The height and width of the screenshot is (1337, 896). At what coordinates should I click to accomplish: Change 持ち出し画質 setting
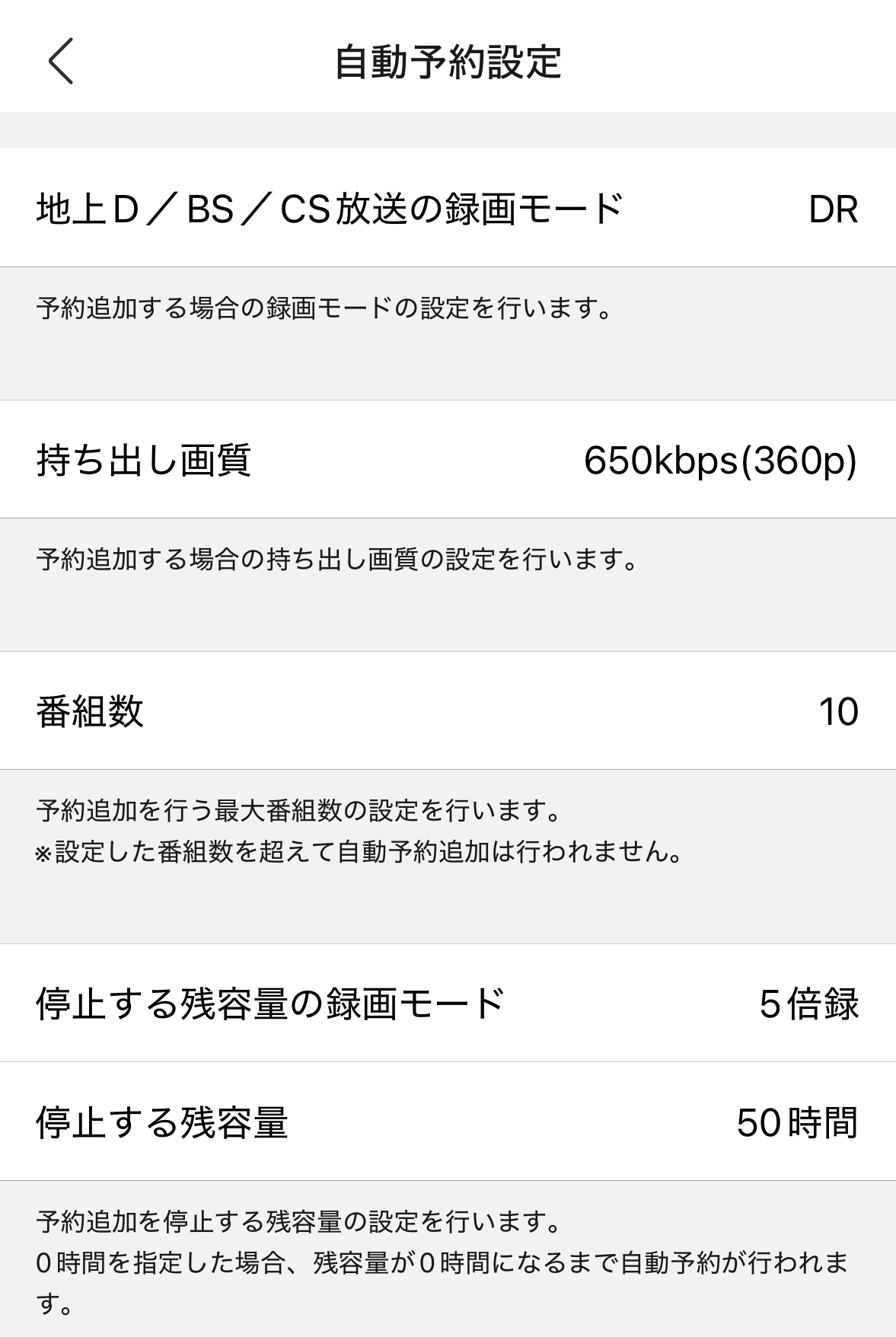(x=448, y=460)
